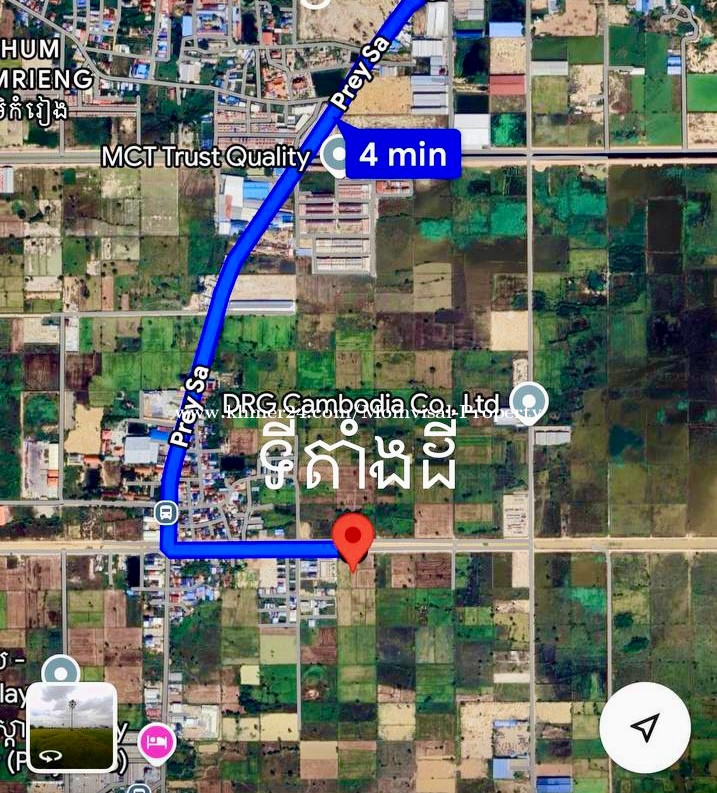Open the MCT Trust Quality place marker
Image resolution: width=717 pixels, height=793 pixels.
click(x=335, y=154)
